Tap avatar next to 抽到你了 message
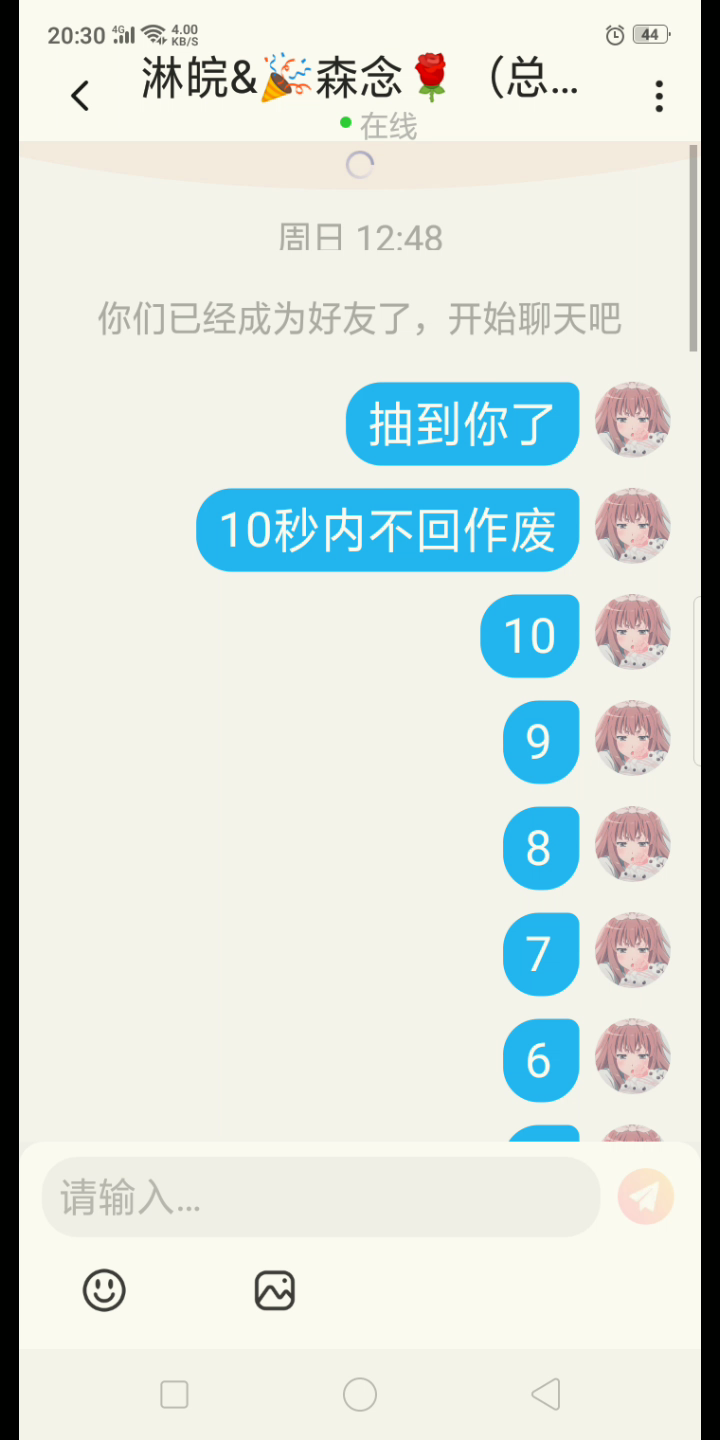 [x=632, y=420]
